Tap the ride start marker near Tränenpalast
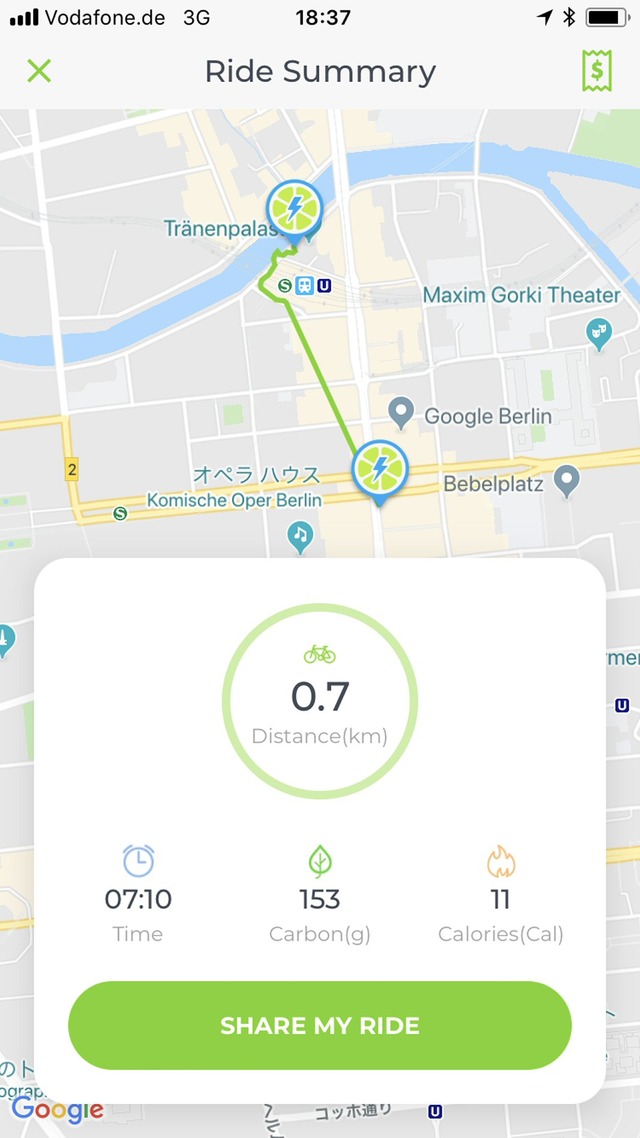Viewport: 640px width, 1138px height. 294,209
